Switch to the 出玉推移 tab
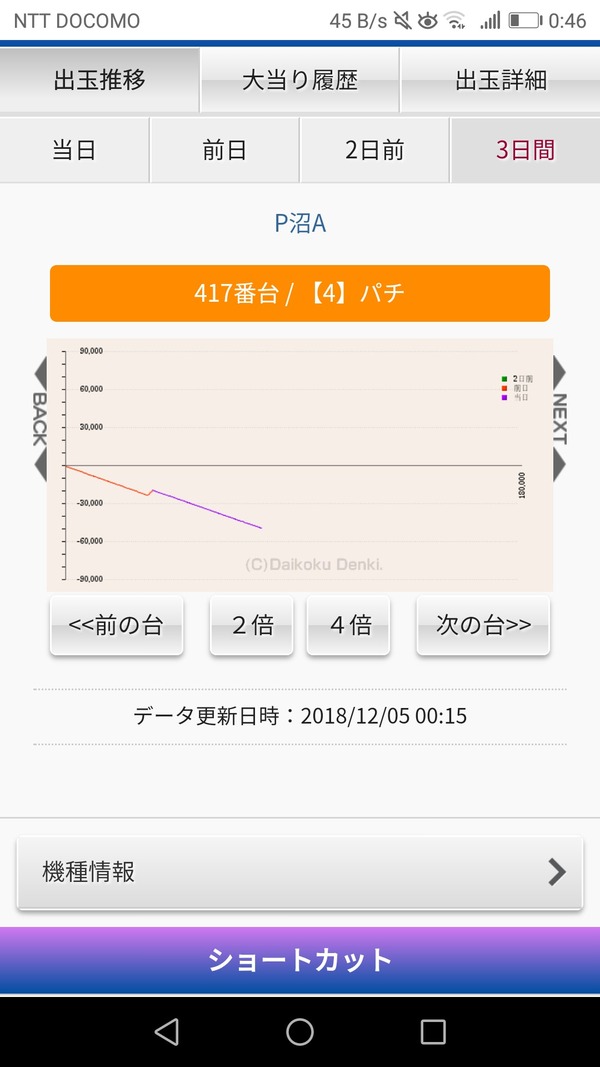600x1067 pixels. (99, 80)
